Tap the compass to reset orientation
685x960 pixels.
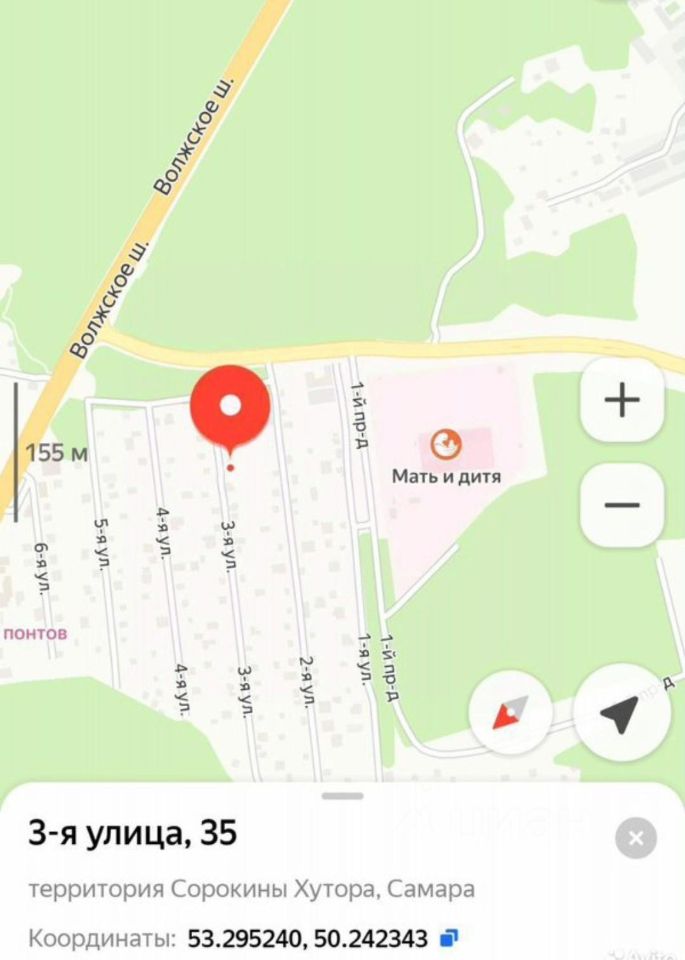tap(510, 714)
